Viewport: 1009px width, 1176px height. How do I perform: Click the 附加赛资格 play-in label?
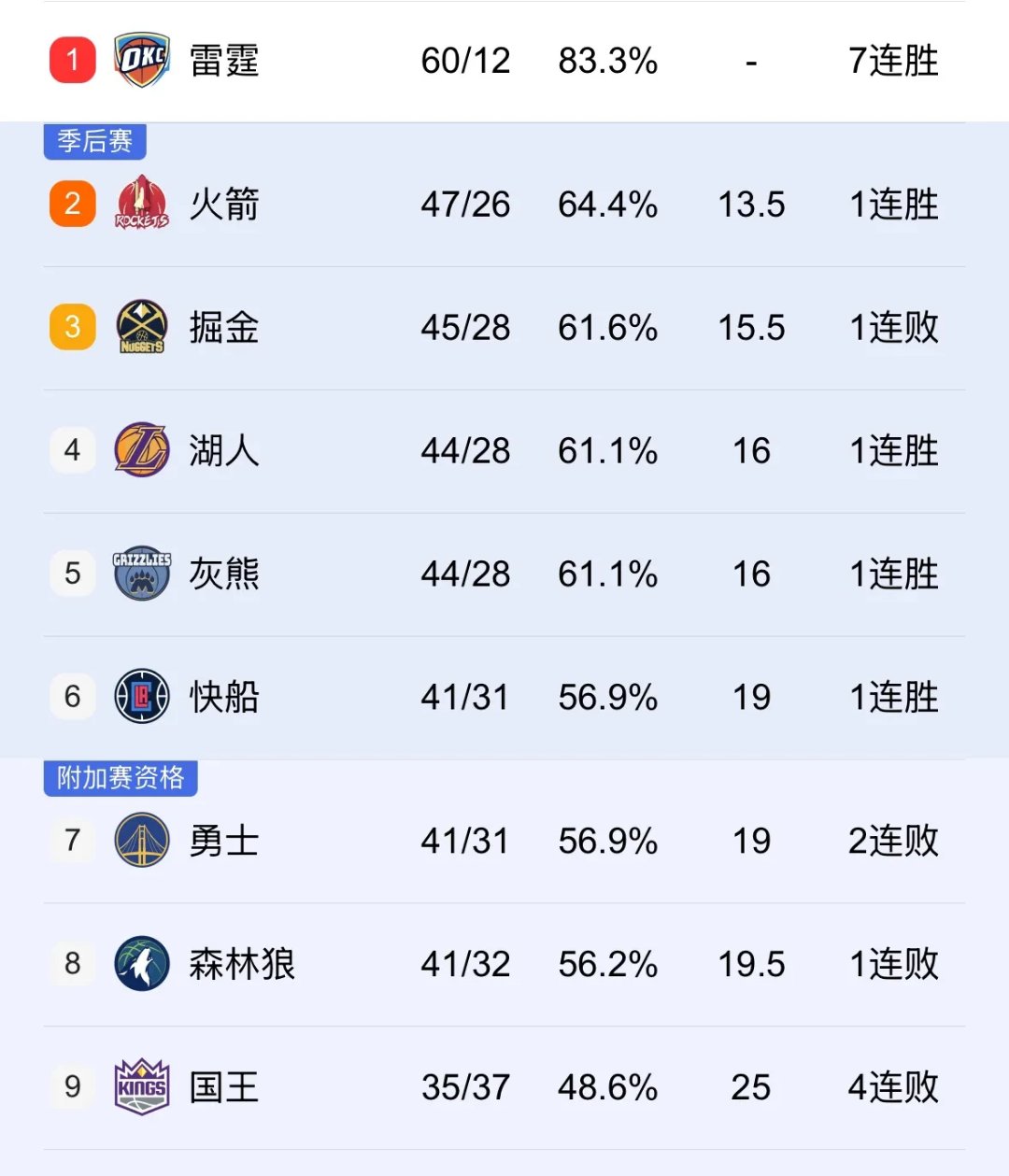coord(120,777)
